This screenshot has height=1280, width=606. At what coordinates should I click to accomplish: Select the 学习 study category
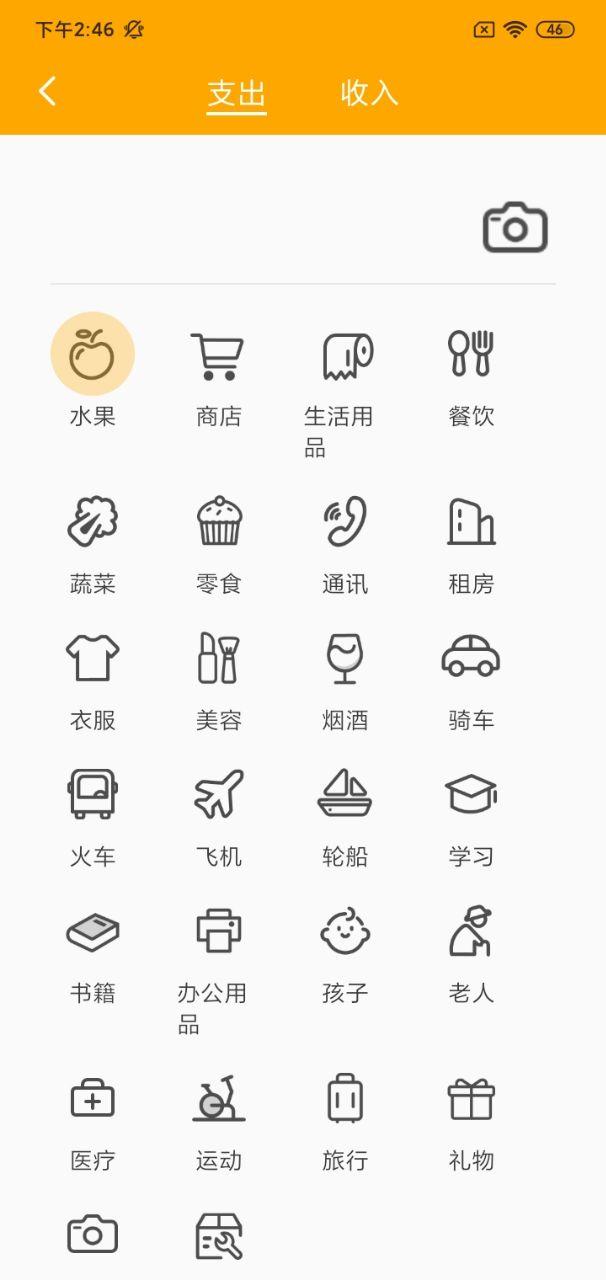pos(471,794)
